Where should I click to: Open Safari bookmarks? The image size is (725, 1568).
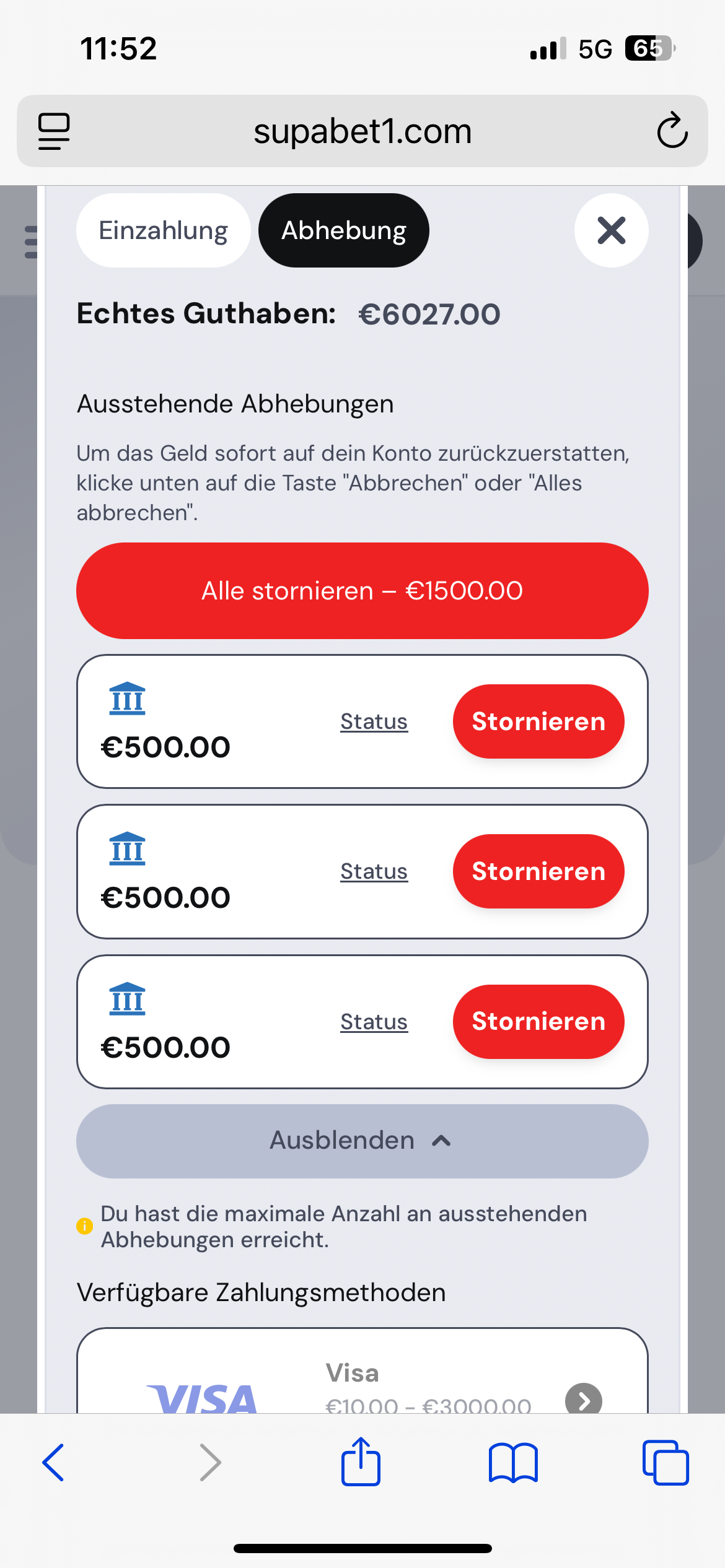513,1463
